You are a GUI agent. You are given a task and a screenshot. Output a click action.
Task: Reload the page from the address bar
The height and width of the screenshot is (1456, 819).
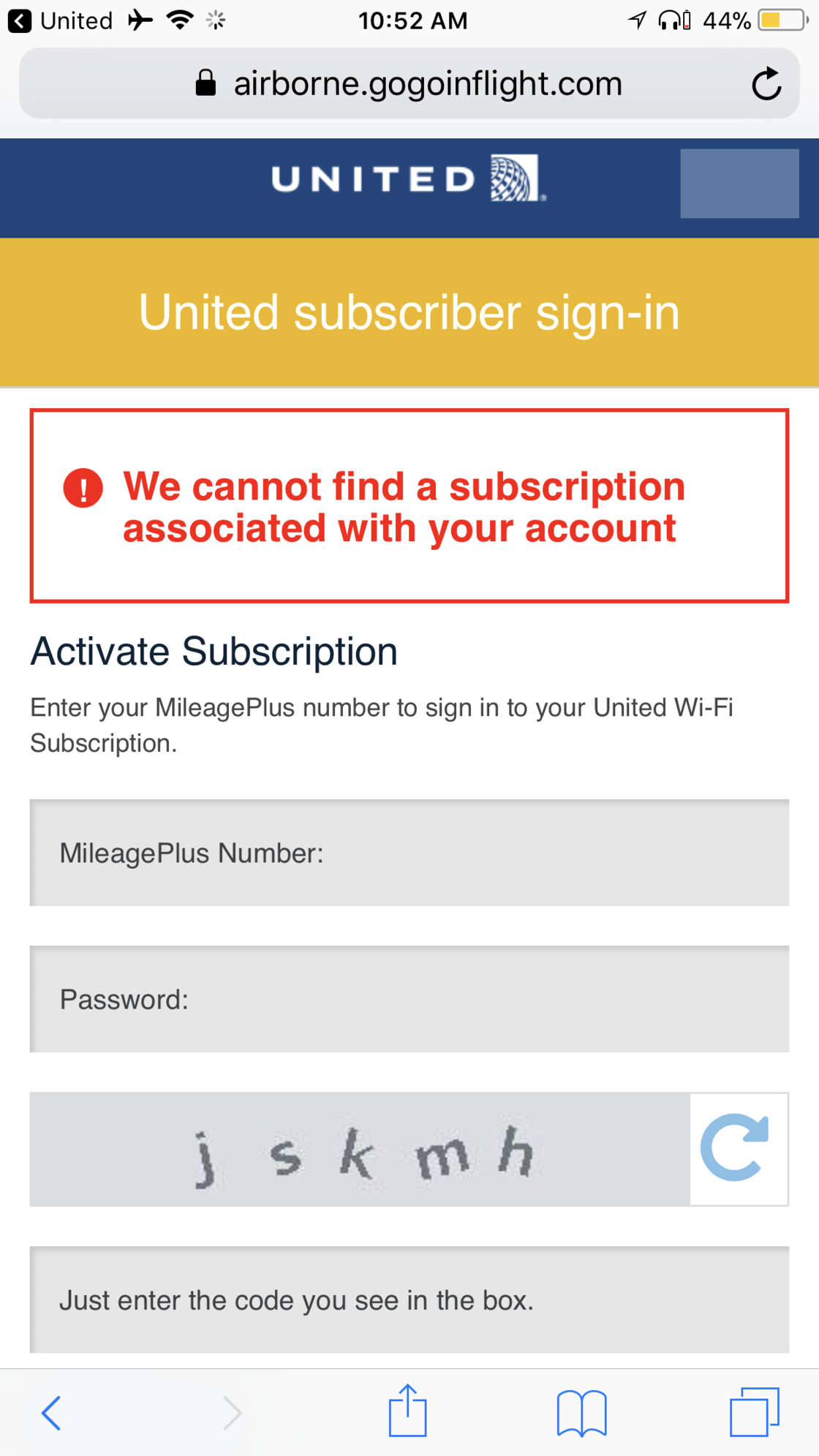(x=766, y=84)
